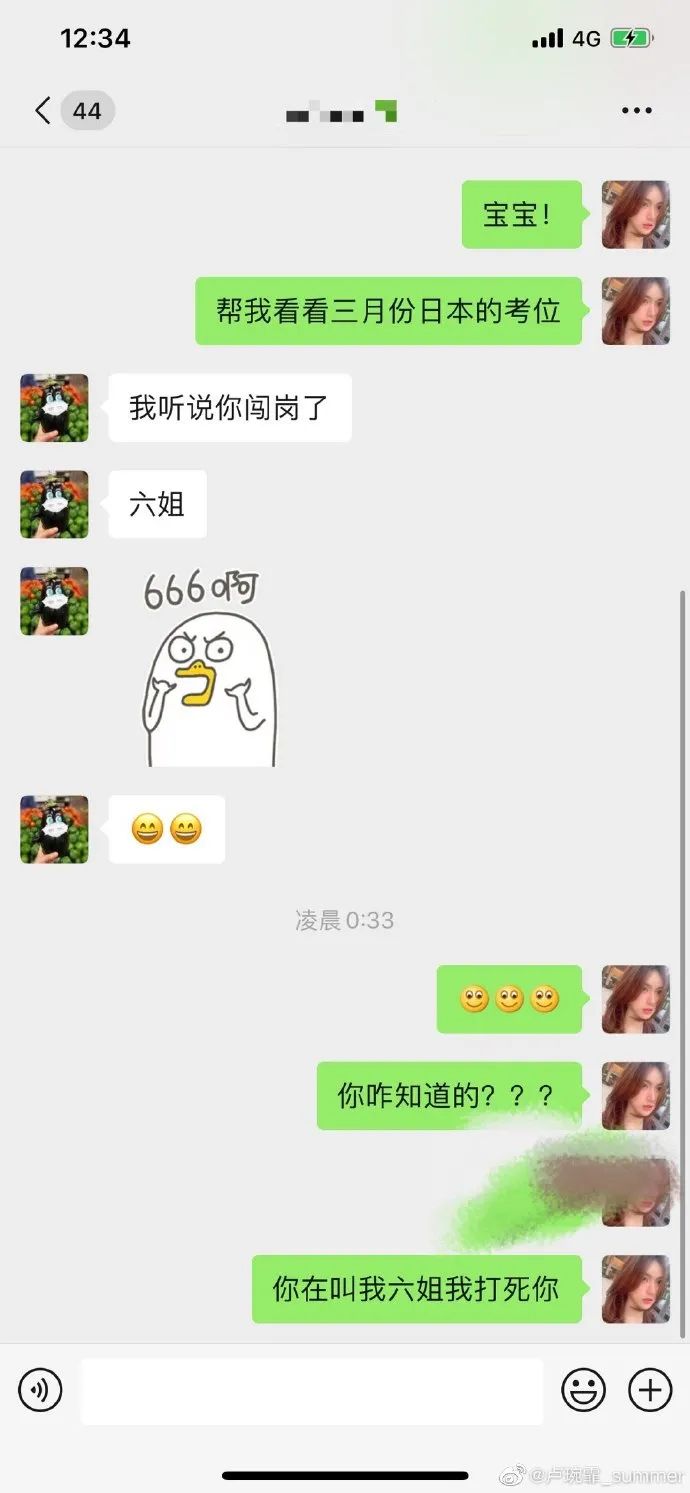Viewport: 690px width, 1493px height.
Task: Tap the sender avatar next to 宝宝!
Action: click(635, 215)
